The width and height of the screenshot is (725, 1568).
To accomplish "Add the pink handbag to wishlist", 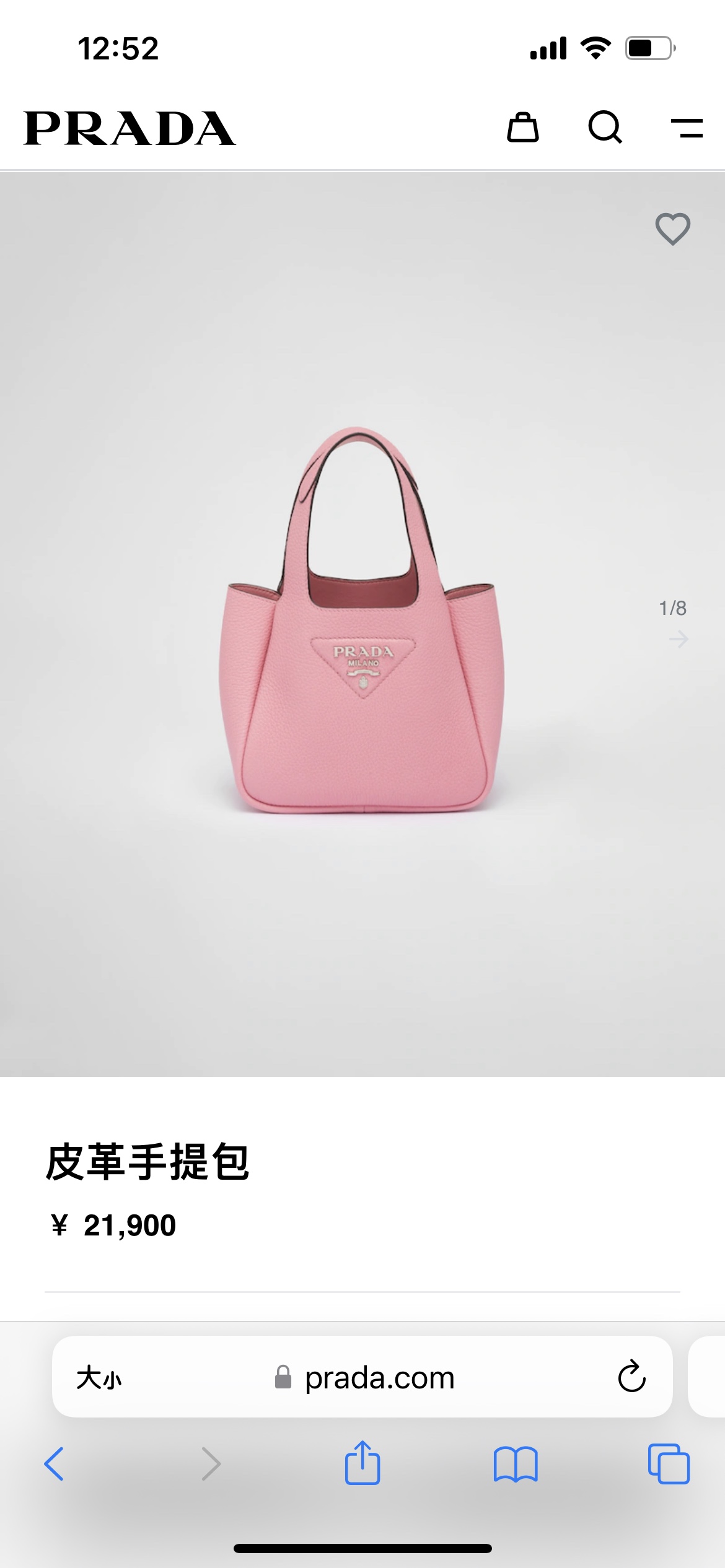I will coord(673,229).
